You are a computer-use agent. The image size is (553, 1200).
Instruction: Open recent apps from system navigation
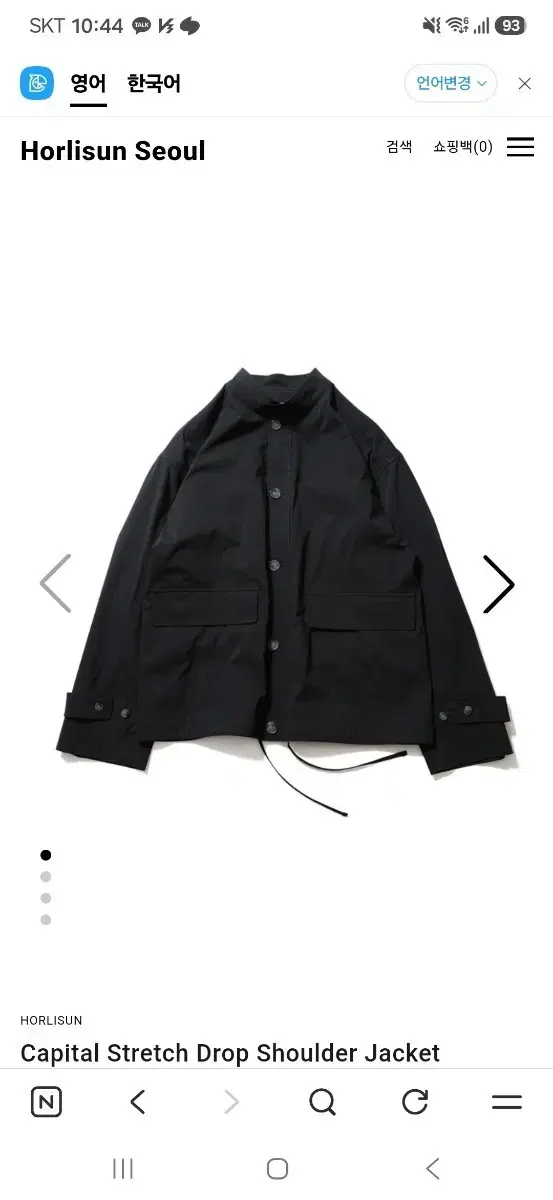tap(123, 1168)
